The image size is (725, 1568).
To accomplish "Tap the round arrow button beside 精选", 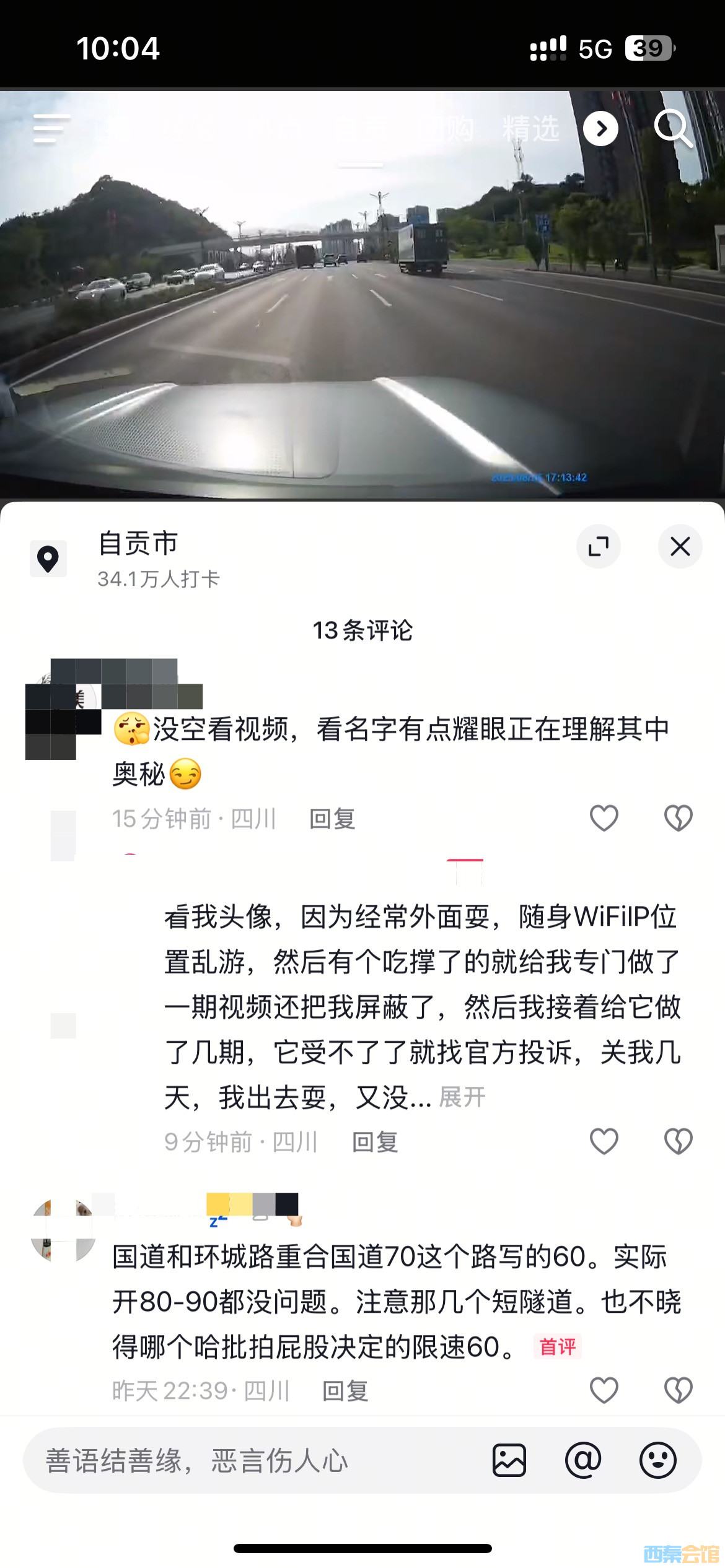I will click(x=600, y=129).
